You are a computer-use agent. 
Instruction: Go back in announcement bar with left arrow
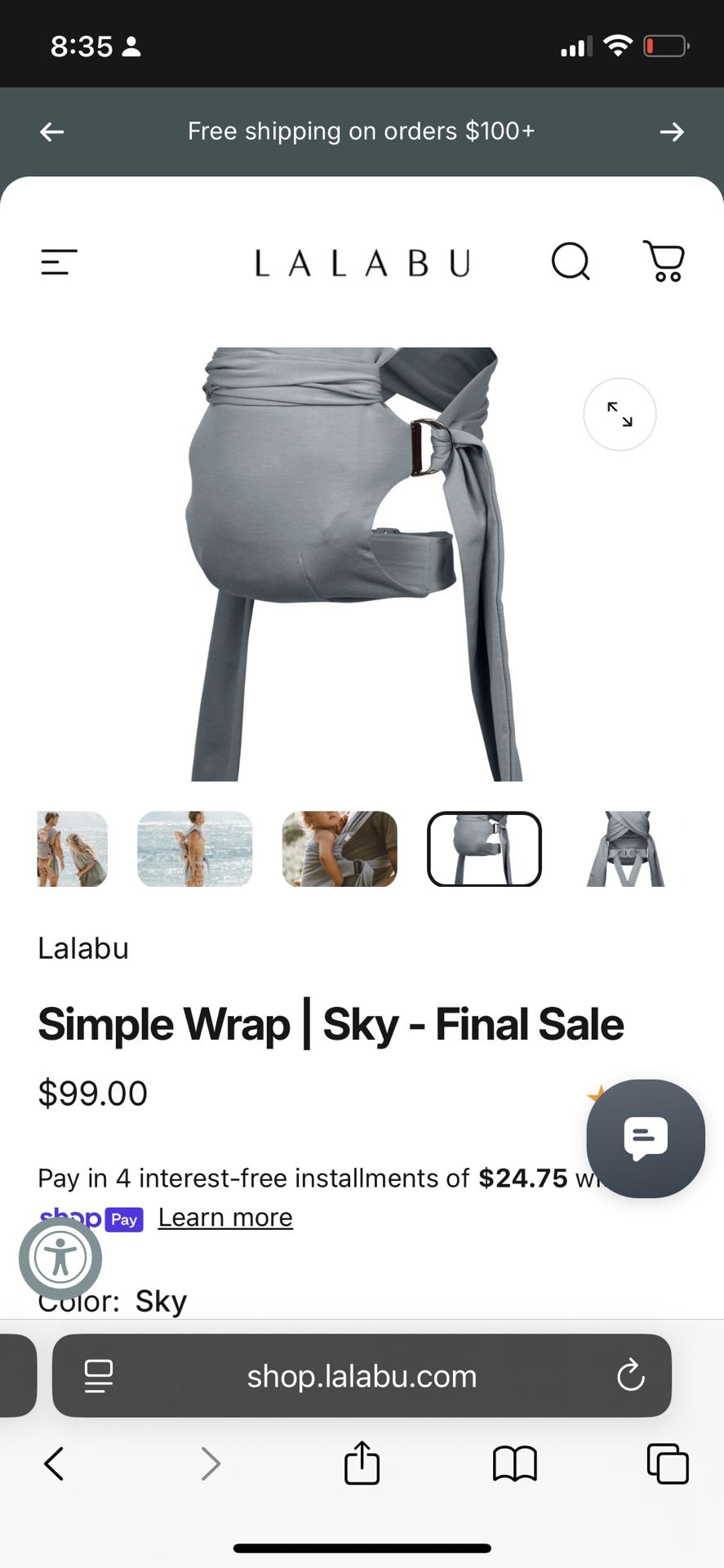(x=51, y=131)
